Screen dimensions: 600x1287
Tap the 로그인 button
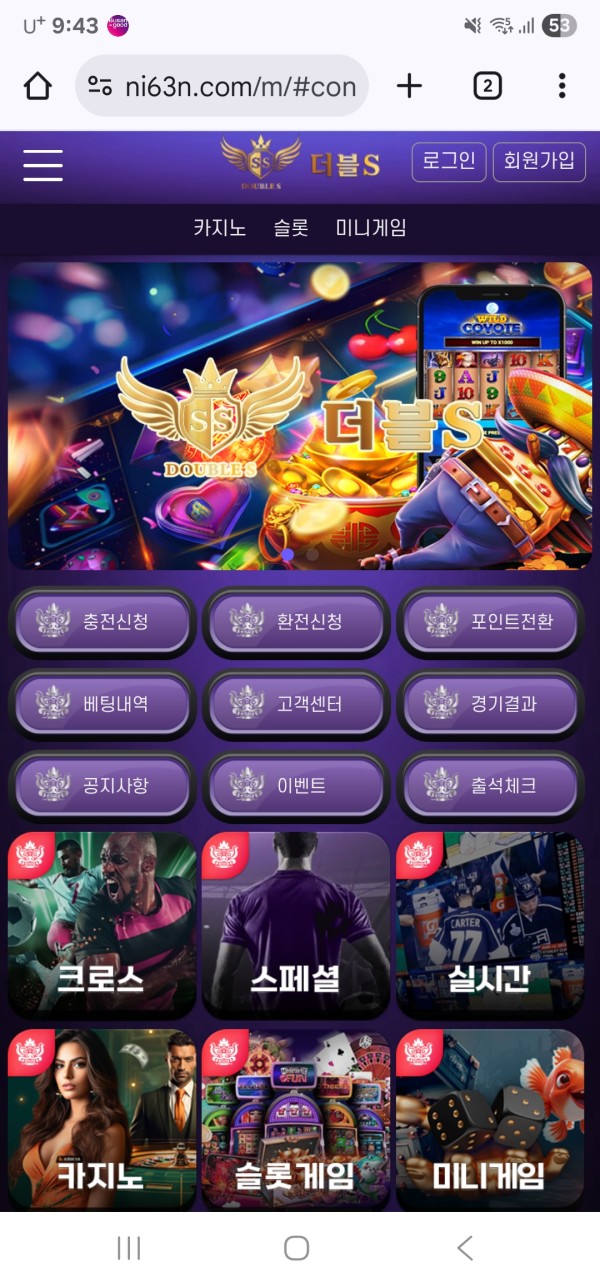[449, 162]
